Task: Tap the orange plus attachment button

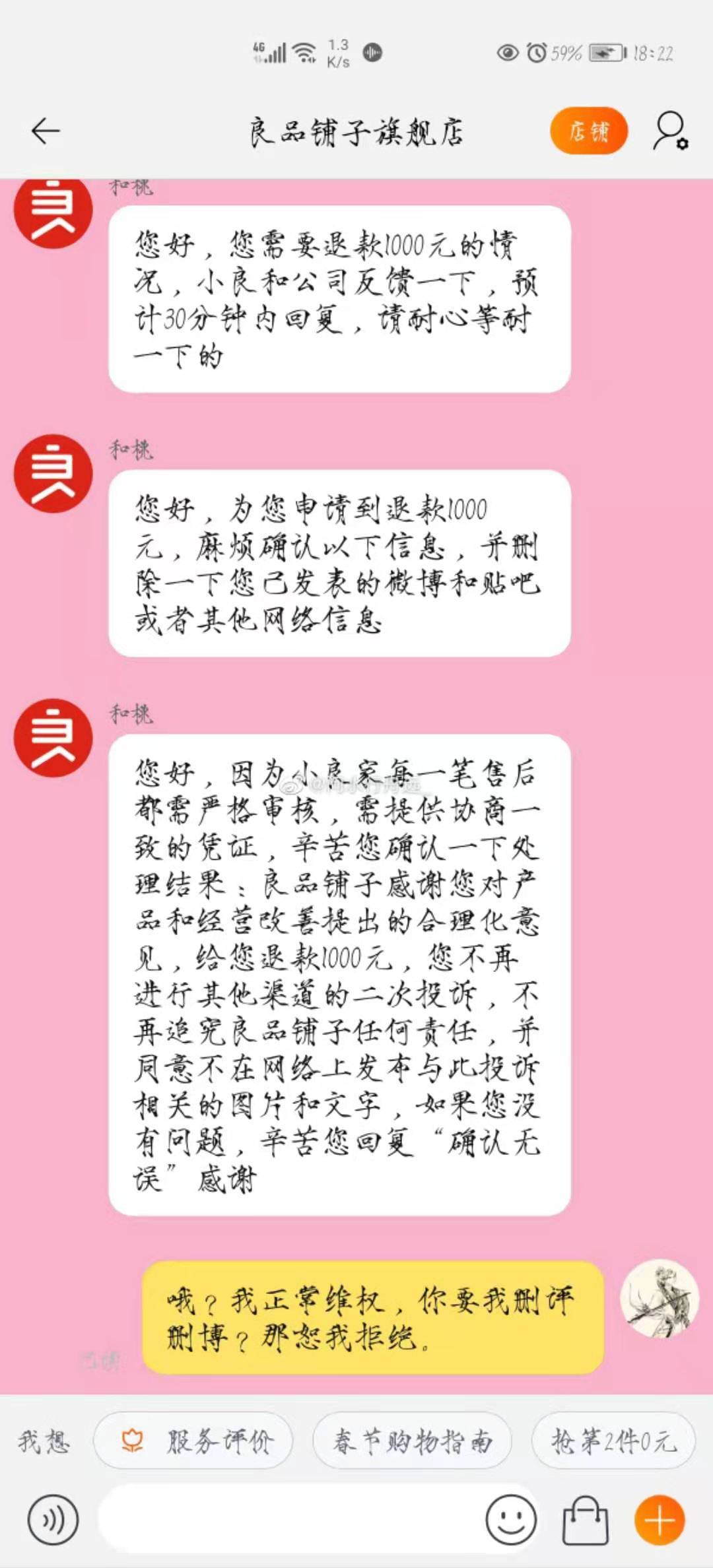Action: 660,1520
